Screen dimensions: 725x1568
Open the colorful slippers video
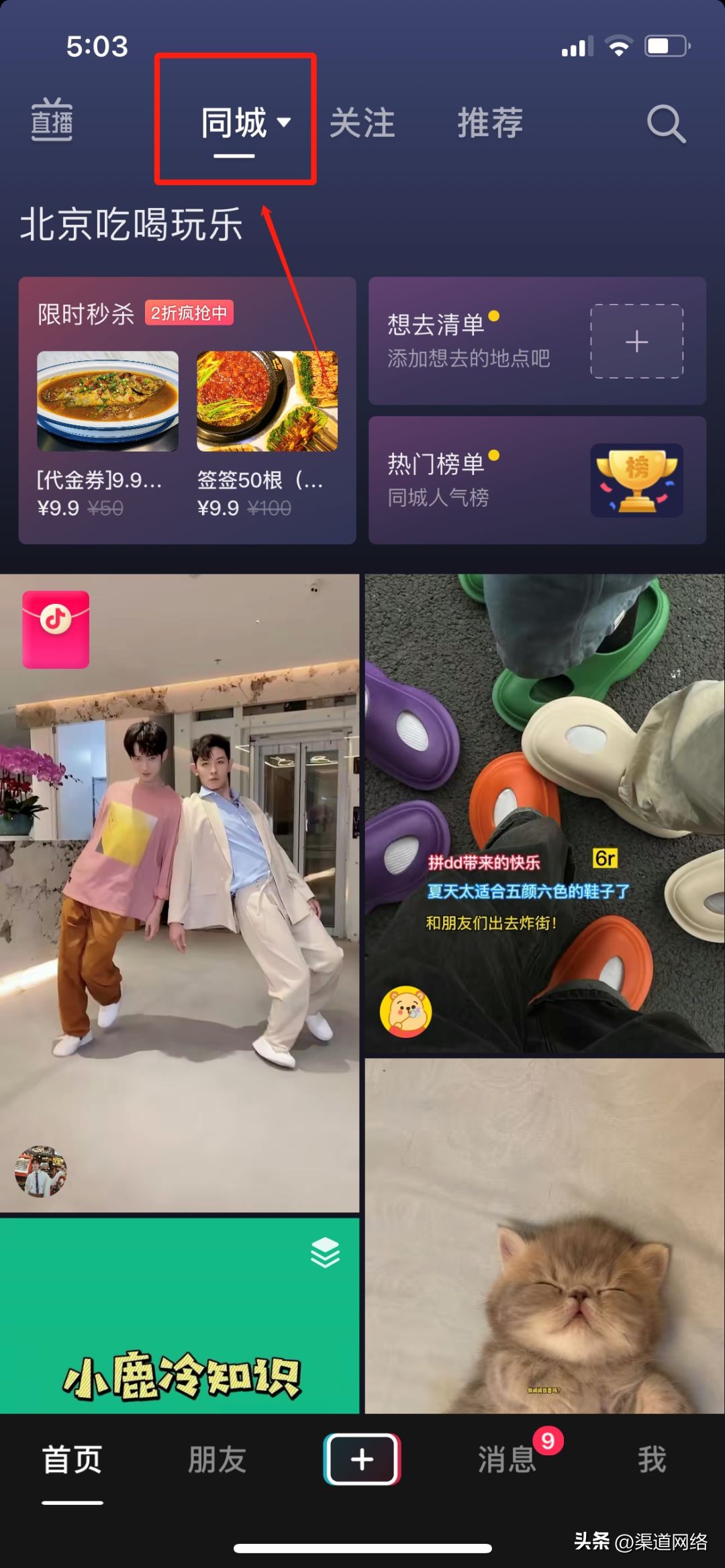[x=544, y=812]
